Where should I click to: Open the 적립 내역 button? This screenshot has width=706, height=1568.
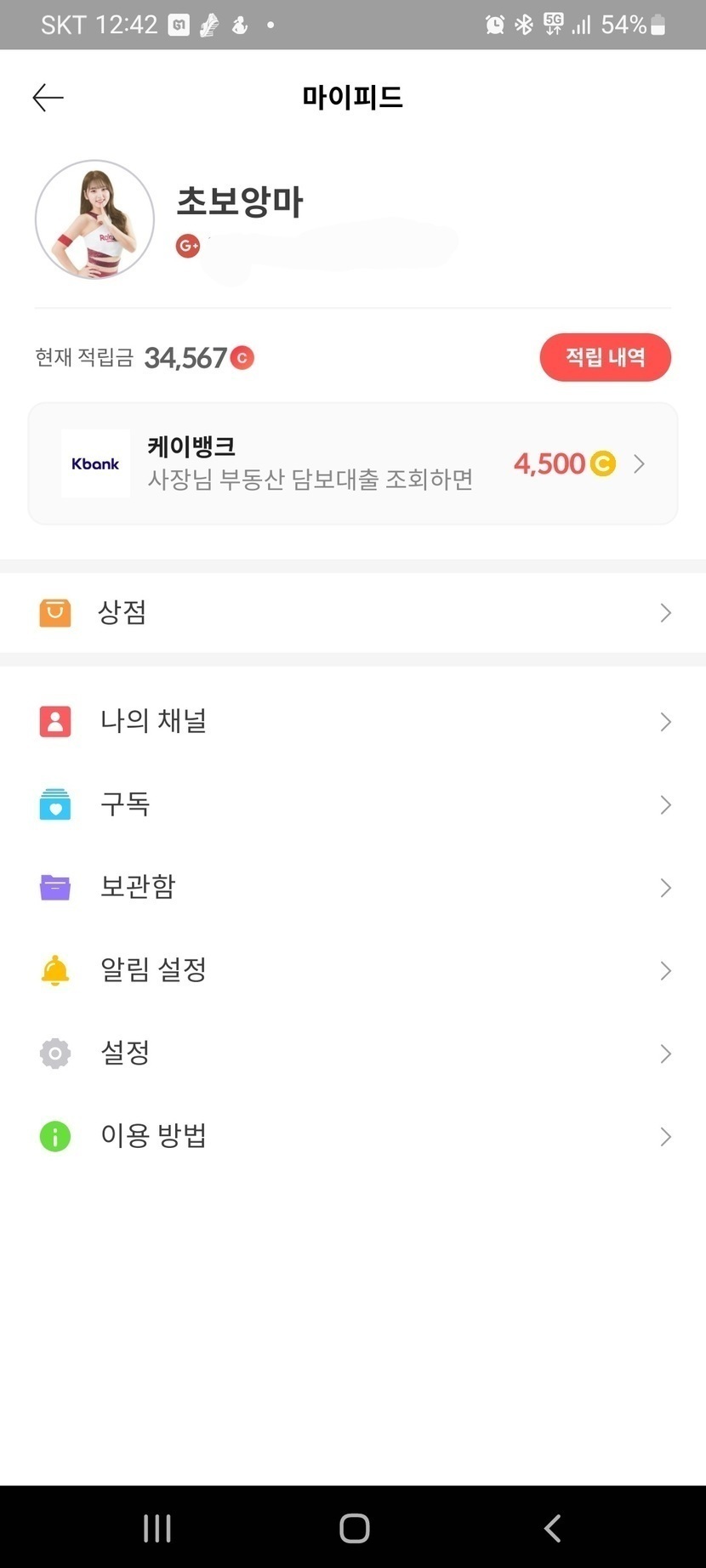coord(605,357)
